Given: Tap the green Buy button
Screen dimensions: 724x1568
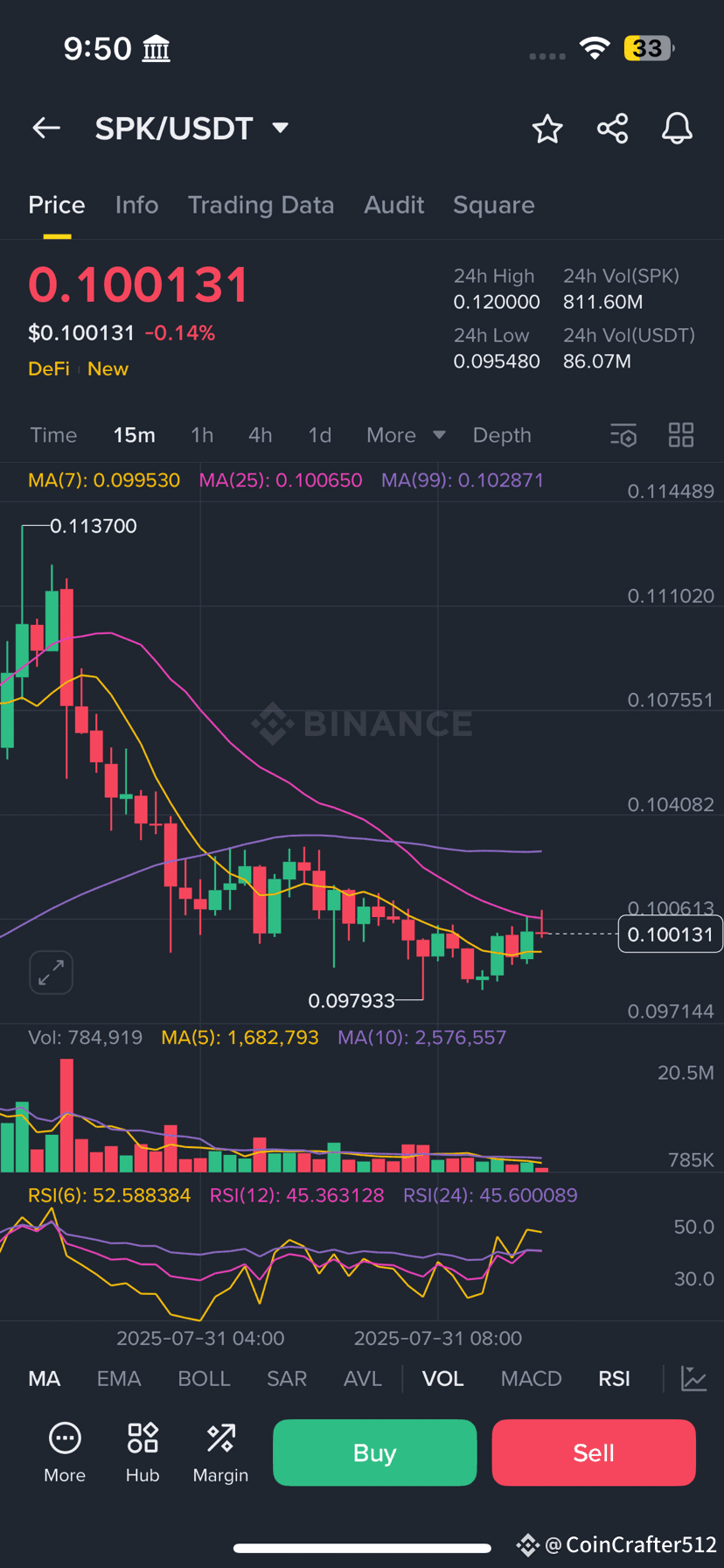Looking at the screenshot, I should point(374,1452).
